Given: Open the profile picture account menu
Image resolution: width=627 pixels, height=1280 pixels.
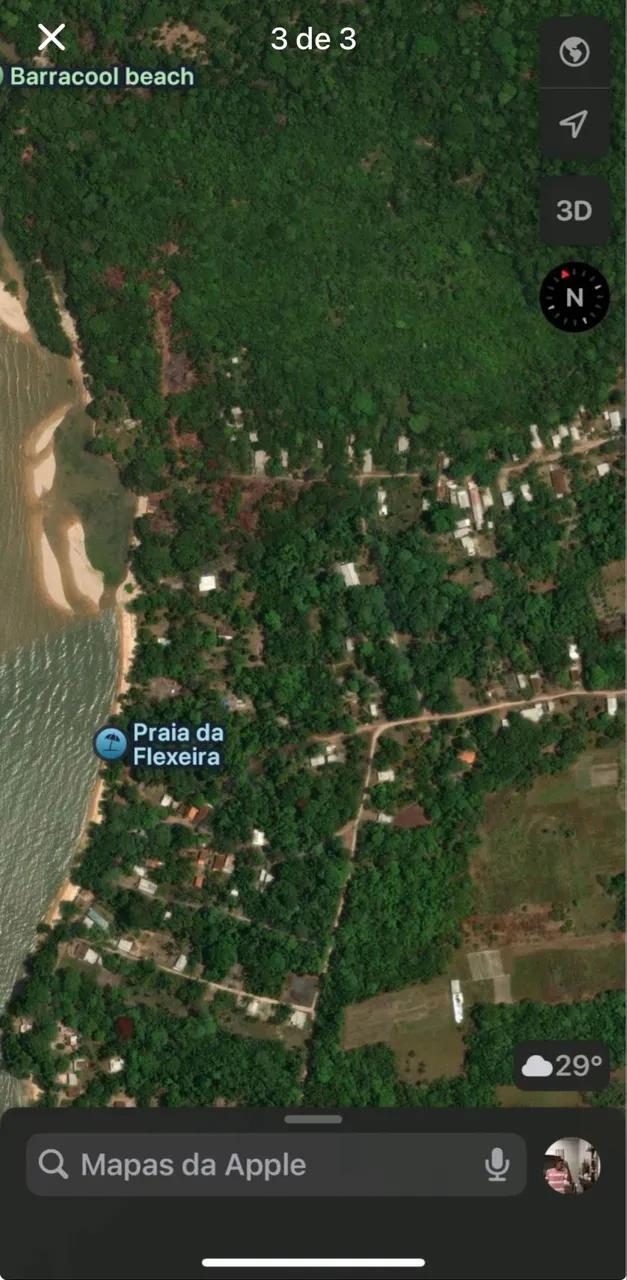Looking at the screenshot, I should 572,1165.
